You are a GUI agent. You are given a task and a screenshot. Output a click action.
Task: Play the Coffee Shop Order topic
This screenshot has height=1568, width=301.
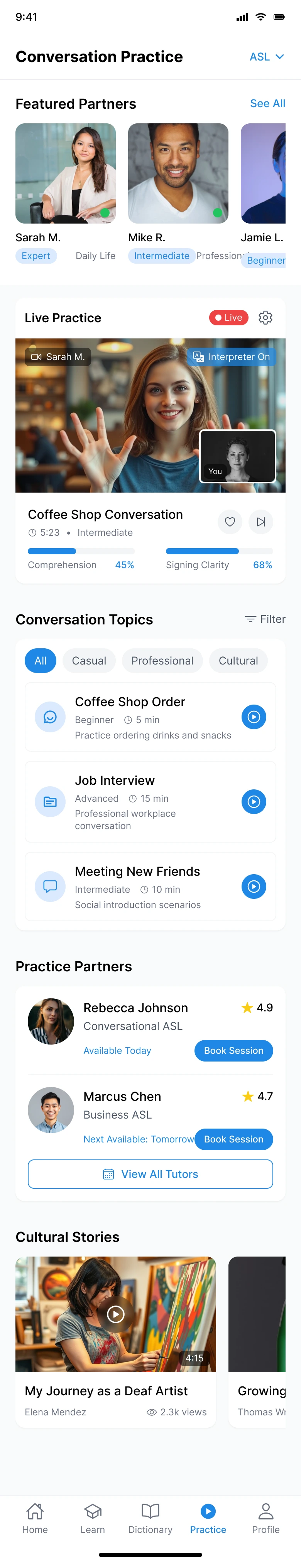(x=254, y=717)
